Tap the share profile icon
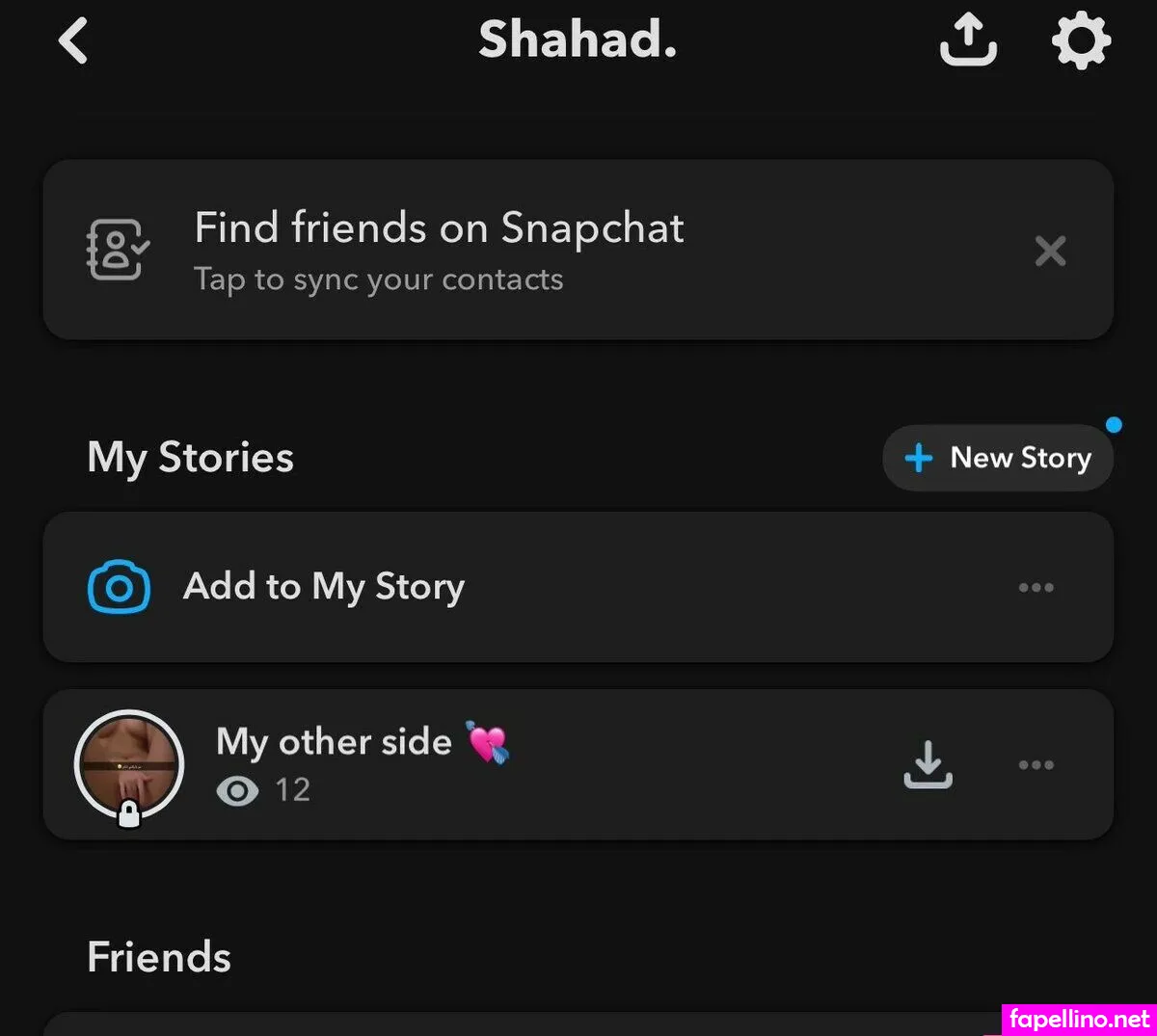The width and height of the screenshot is (1157, 1036). pyautogui.click(x=968, y=40)
